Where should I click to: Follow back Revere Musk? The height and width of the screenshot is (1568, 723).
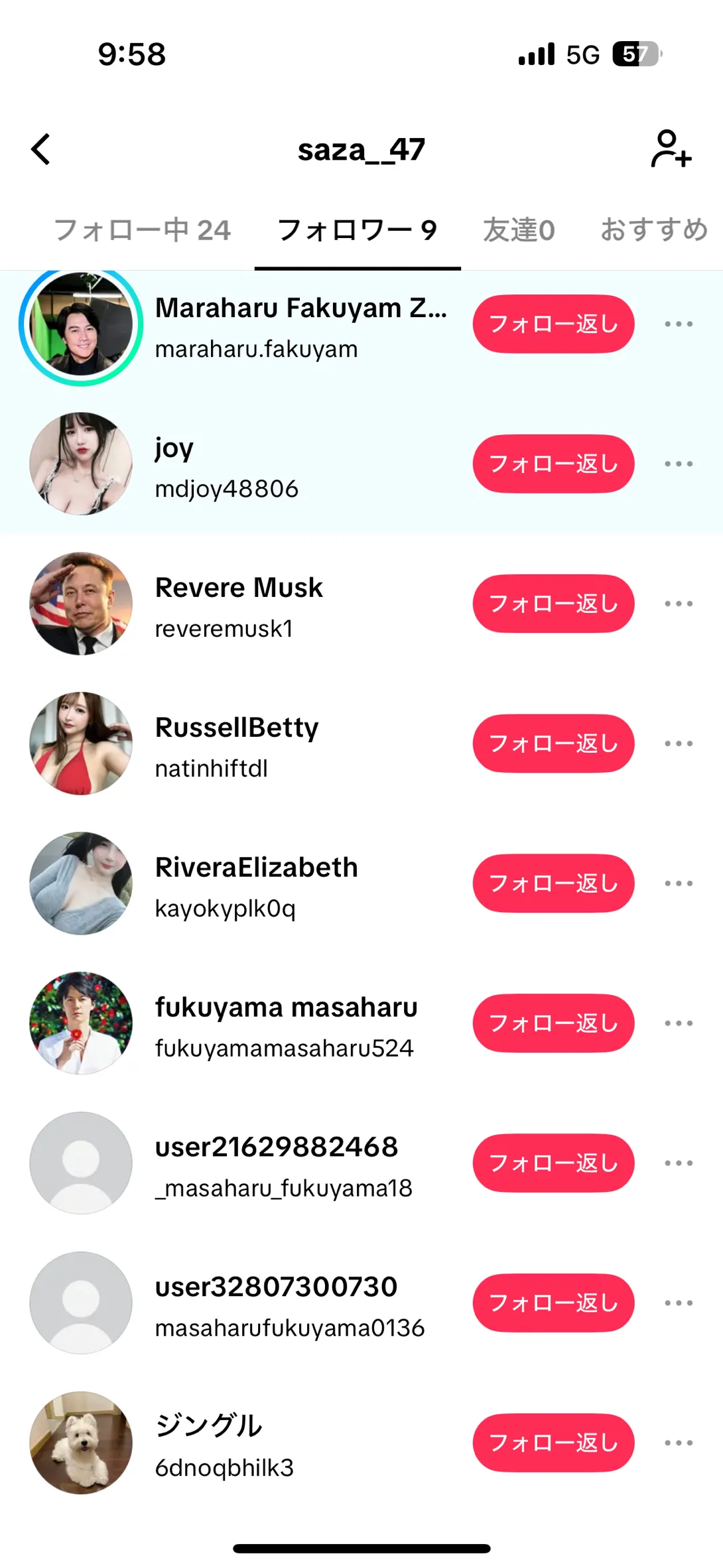click(x=553, y=604)
